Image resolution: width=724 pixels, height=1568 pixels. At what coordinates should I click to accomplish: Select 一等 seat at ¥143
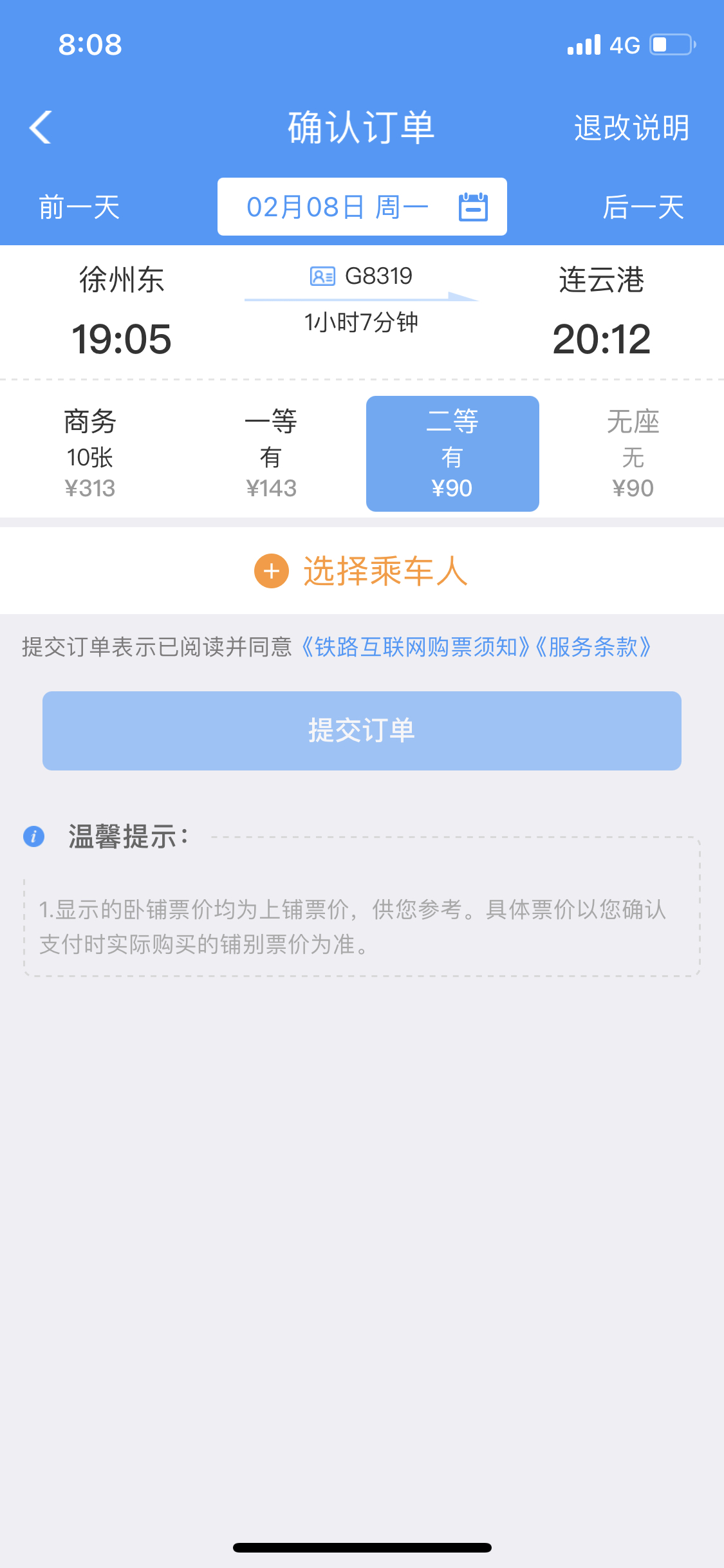tap(271, 454)
